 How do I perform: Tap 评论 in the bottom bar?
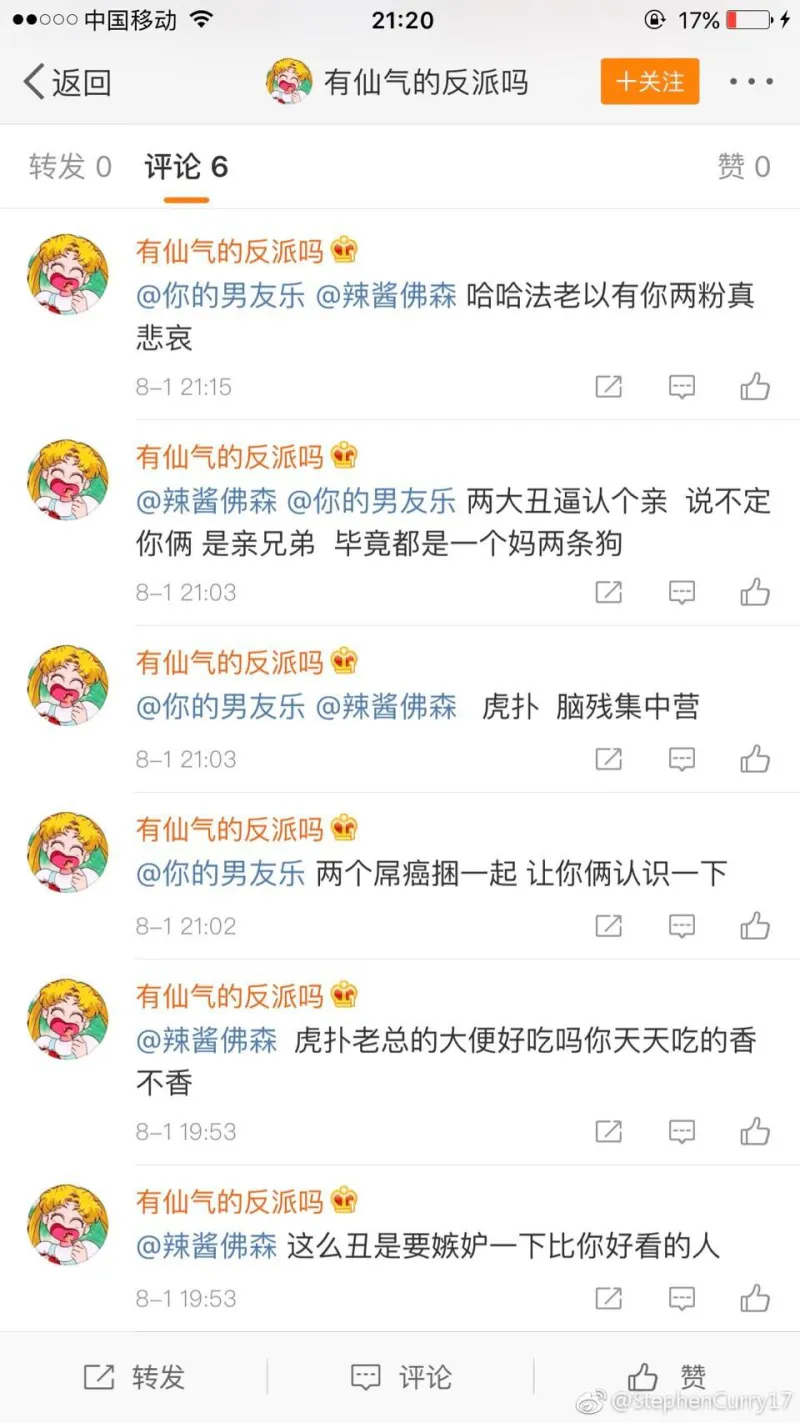401,1377
